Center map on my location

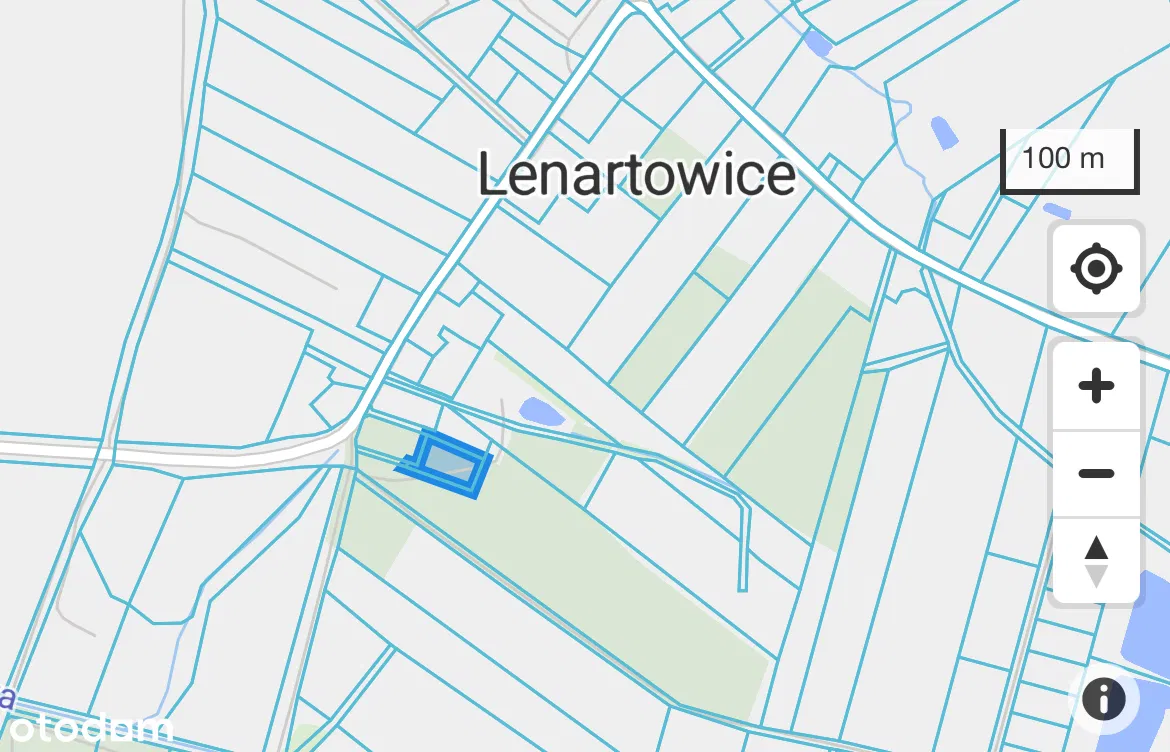point(1096,268)
